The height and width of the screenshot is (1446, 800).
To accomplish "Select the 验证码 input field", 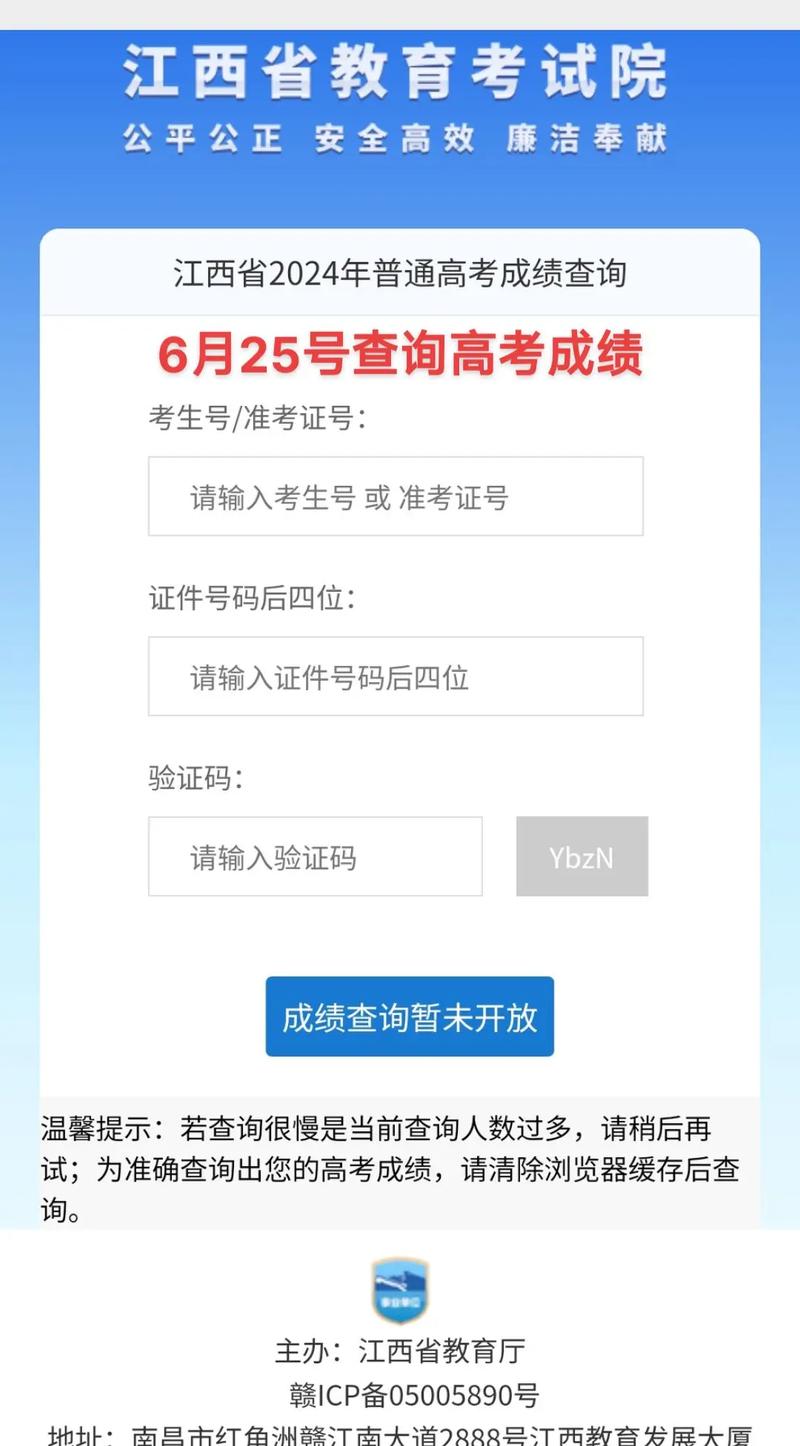I will coord(315,856).
